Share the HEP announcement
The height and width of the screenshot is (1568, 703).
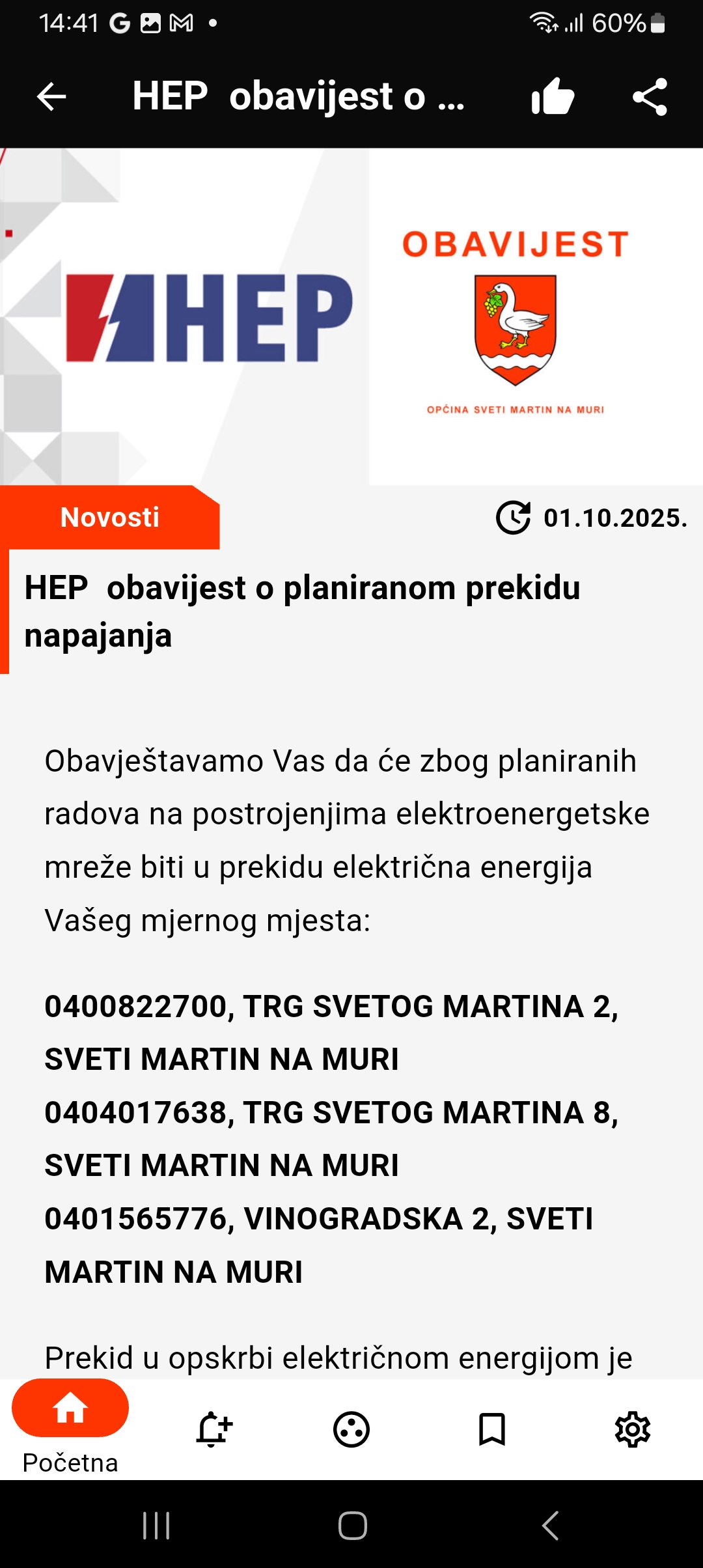[650, 97]
